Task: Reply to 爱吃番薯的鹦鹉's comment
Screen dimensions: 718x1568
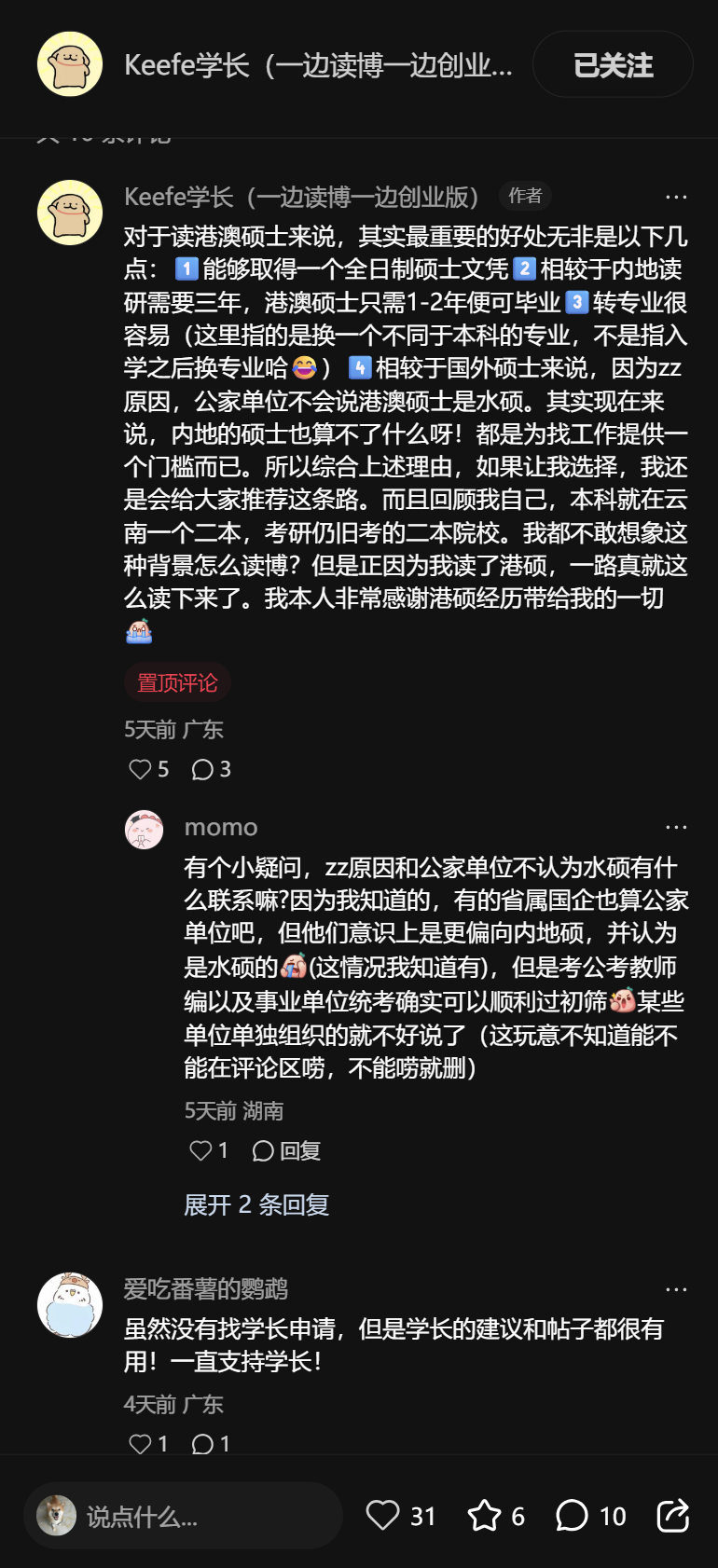Action: coord(203,1443)
